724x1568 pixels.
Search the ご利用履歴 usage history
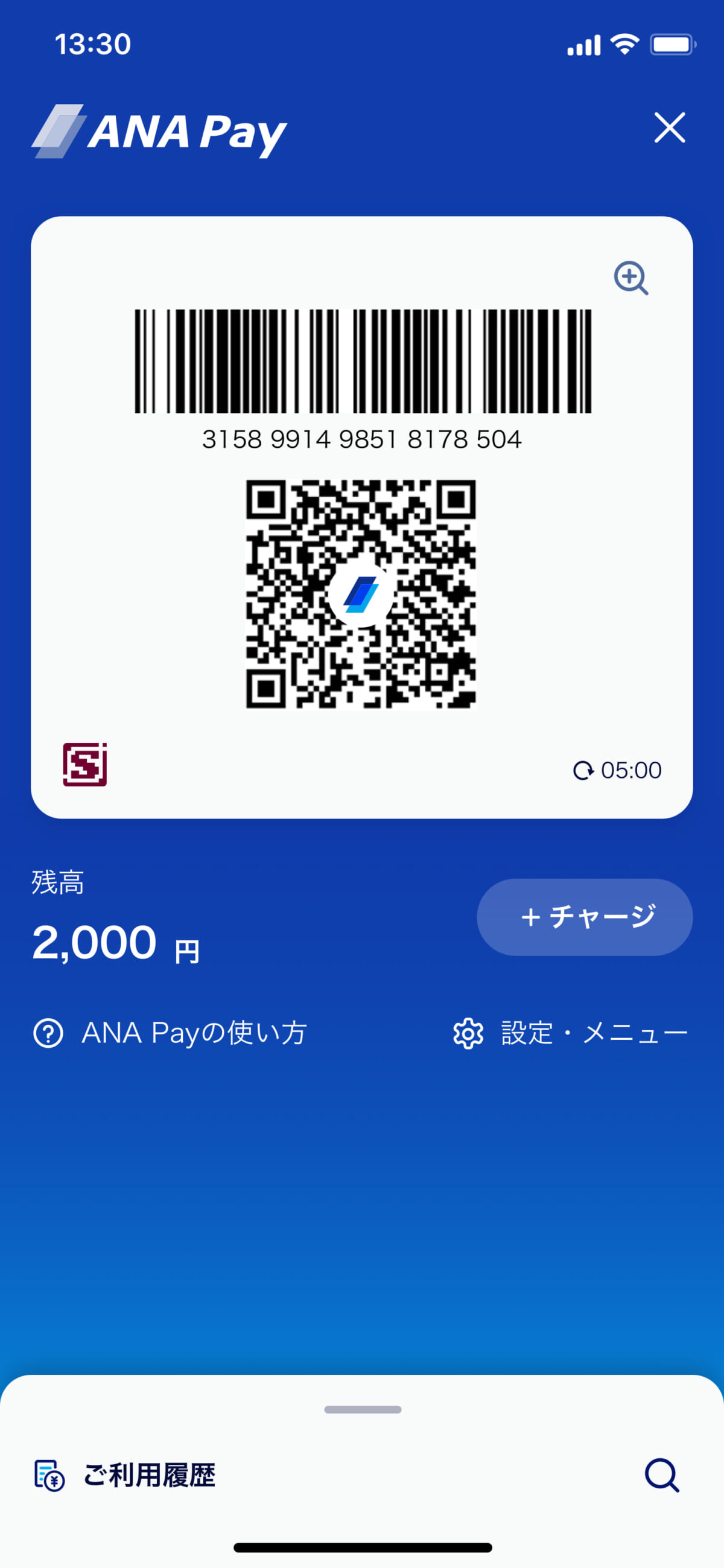[662, 1474]
